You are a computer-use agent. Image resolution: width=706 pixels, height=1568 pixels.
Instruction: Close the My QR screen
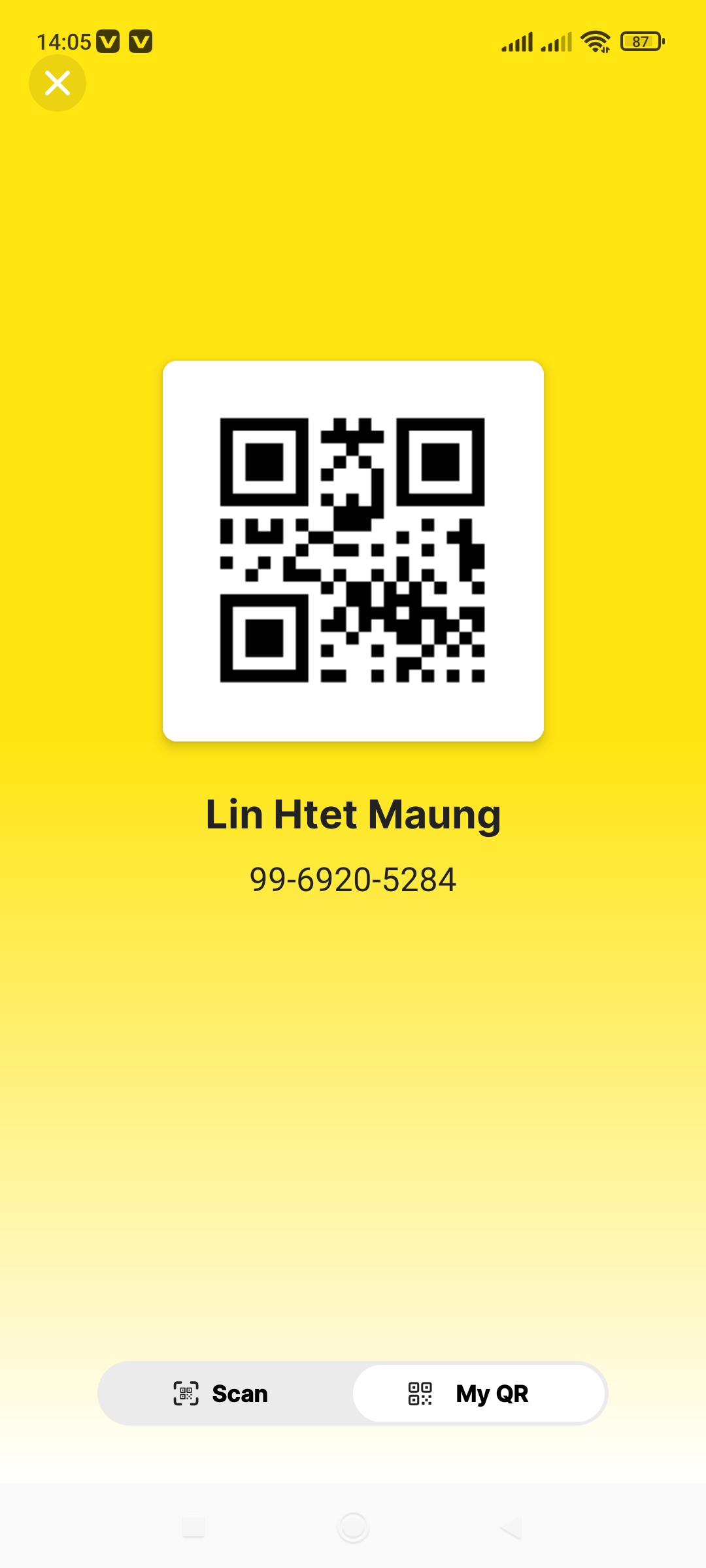point(58,83)
